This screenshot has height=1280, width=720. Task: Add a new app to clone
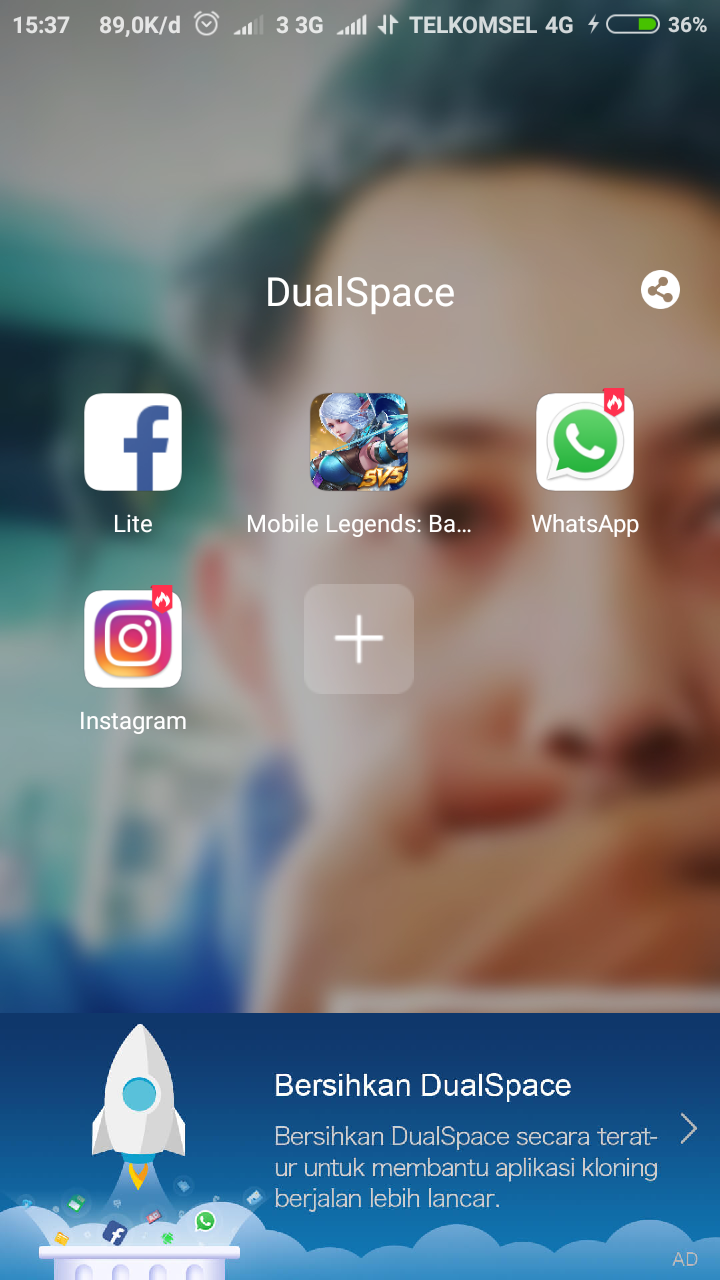pos(359,639)
